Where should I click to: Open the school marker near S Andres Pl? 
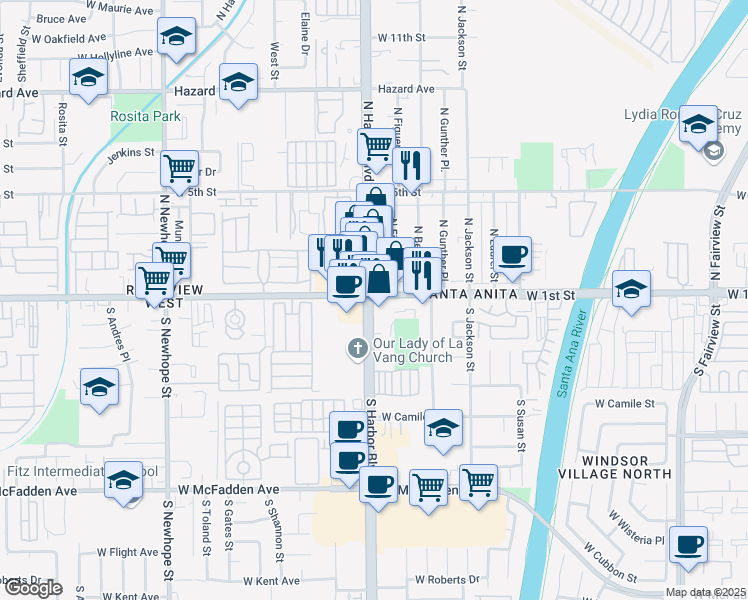coord(99,388)
